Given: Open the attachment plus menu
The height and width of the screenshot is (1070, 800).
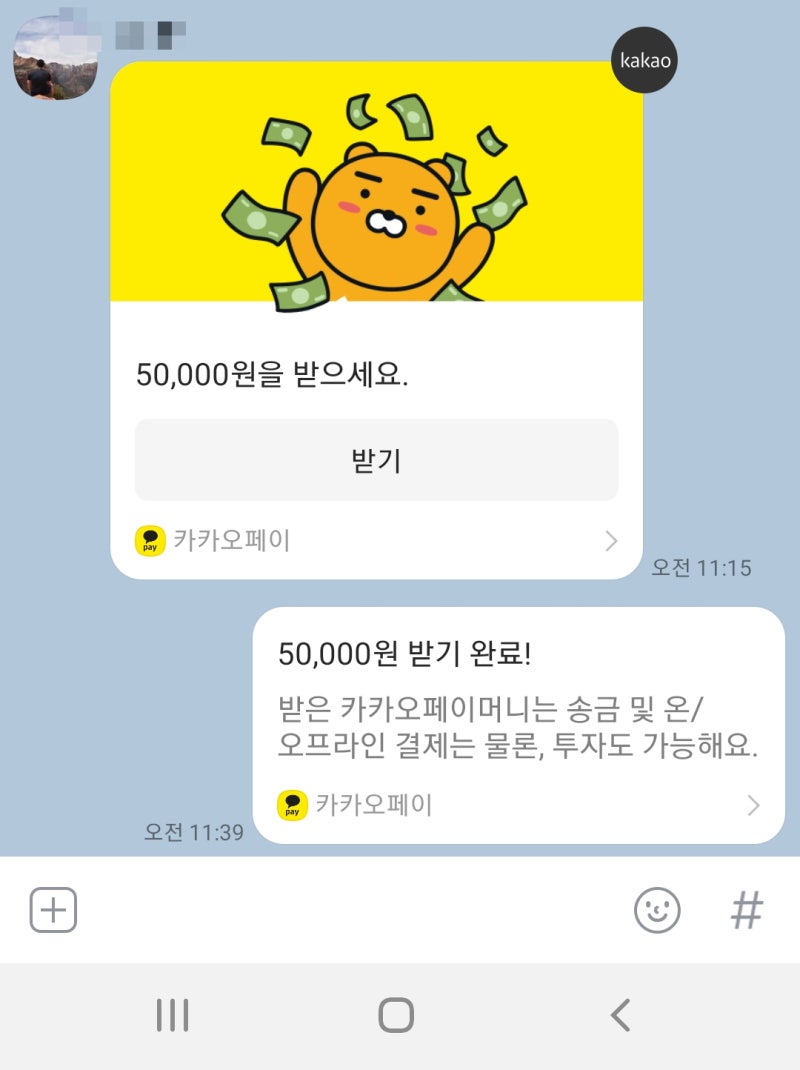Looking at the screenshot, I should pos(52,909).
